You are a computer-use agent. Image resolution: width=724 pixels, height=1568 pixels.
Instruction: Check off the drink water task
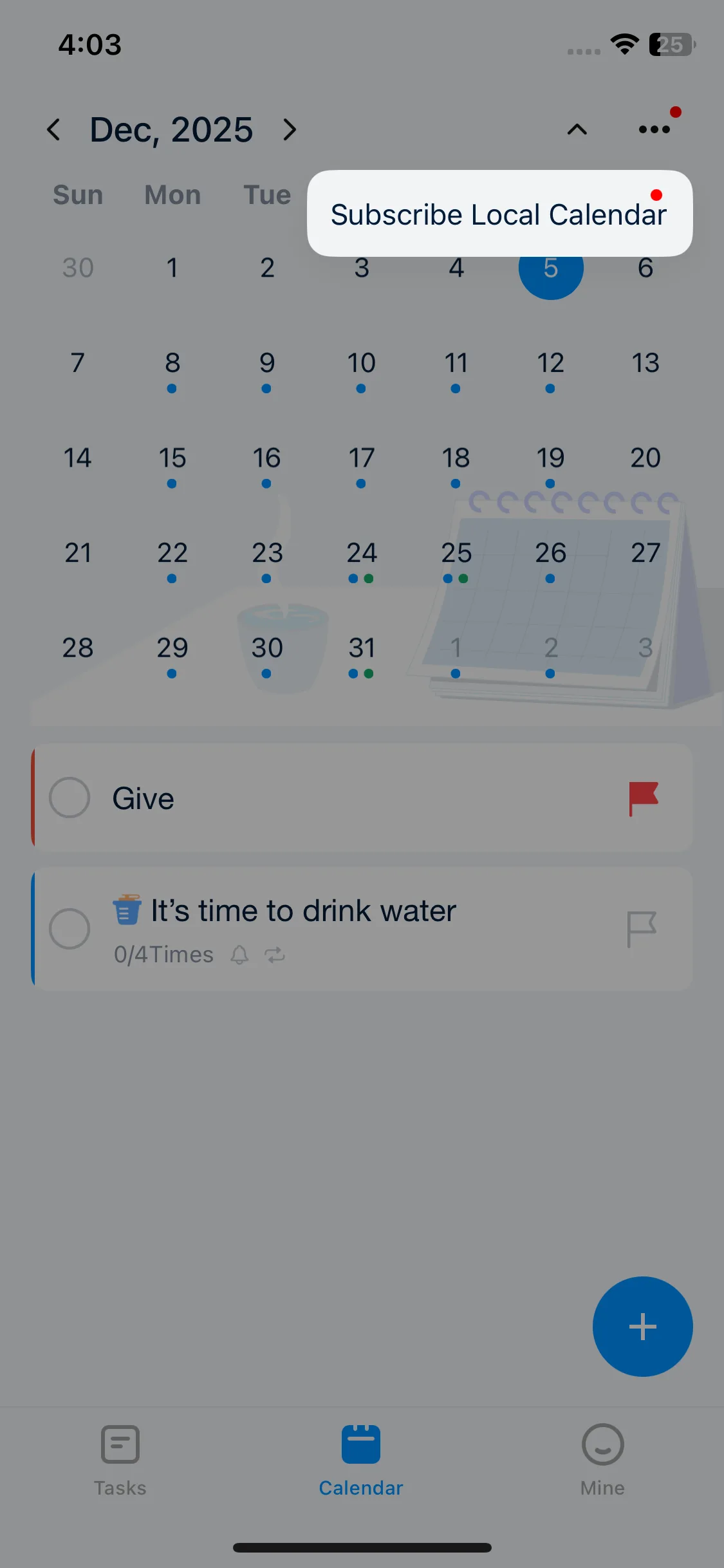tap(70, 928)
